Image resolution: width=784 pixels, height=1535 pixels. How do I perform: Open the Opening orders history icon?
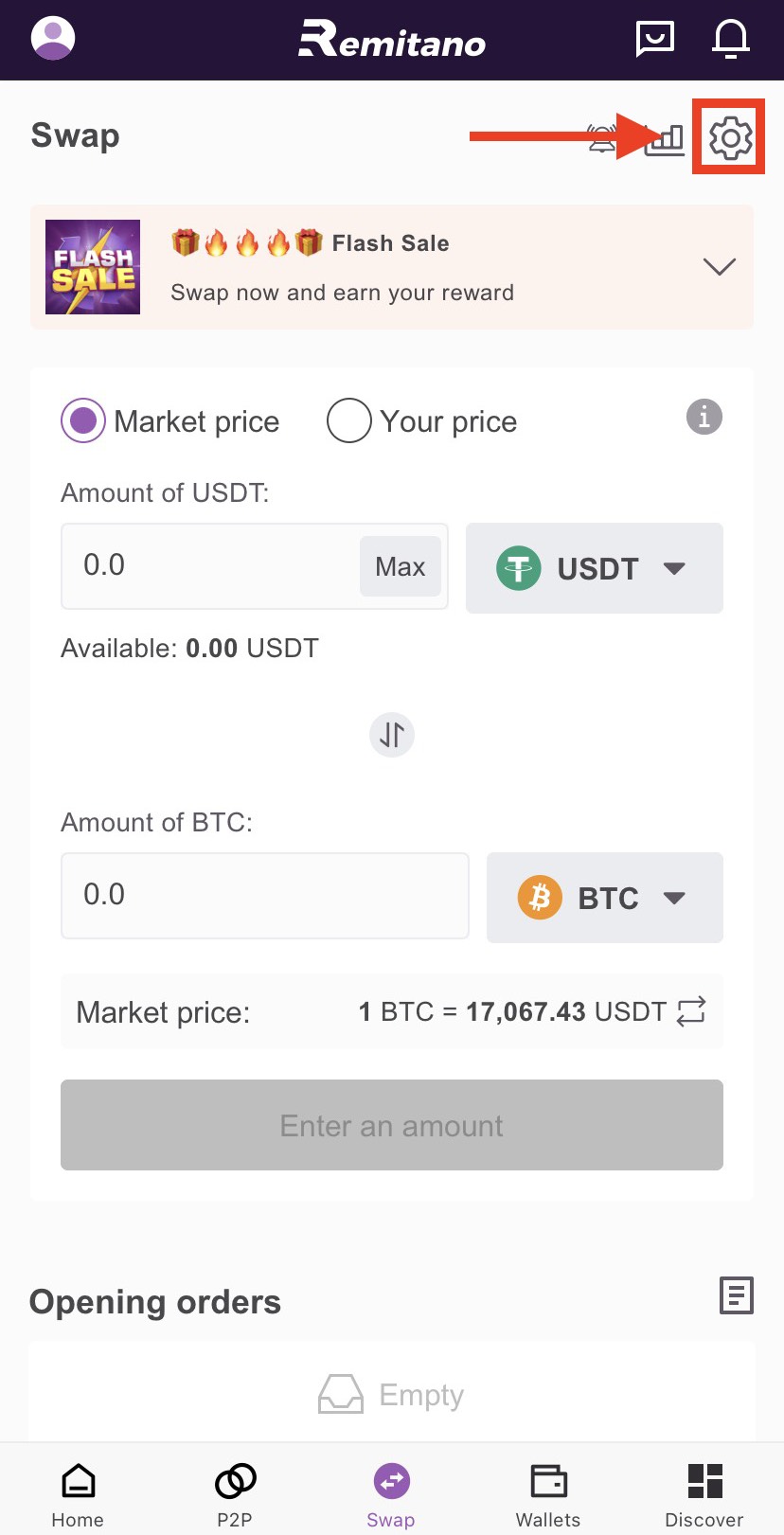736,1295
